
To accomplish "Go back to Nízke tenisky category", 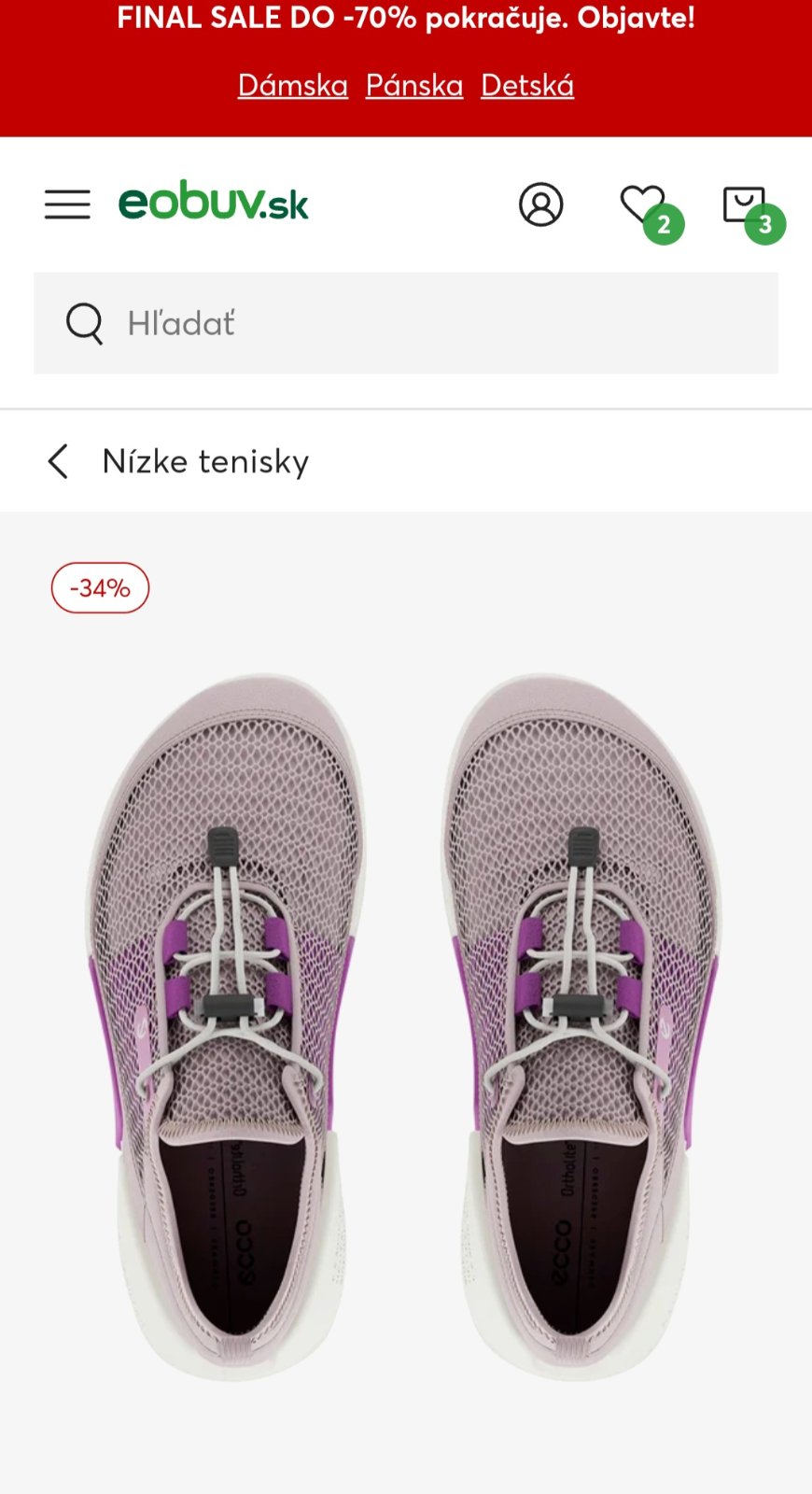I will tap(58, 461).
